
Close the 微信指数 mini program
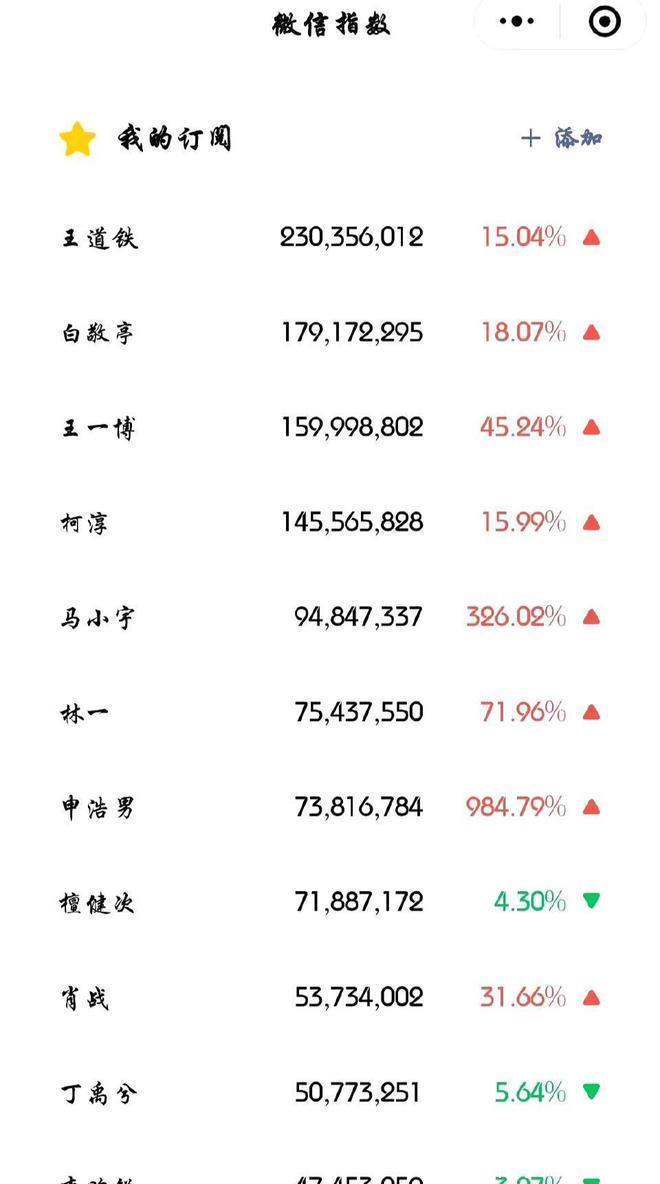coord(604,21)
